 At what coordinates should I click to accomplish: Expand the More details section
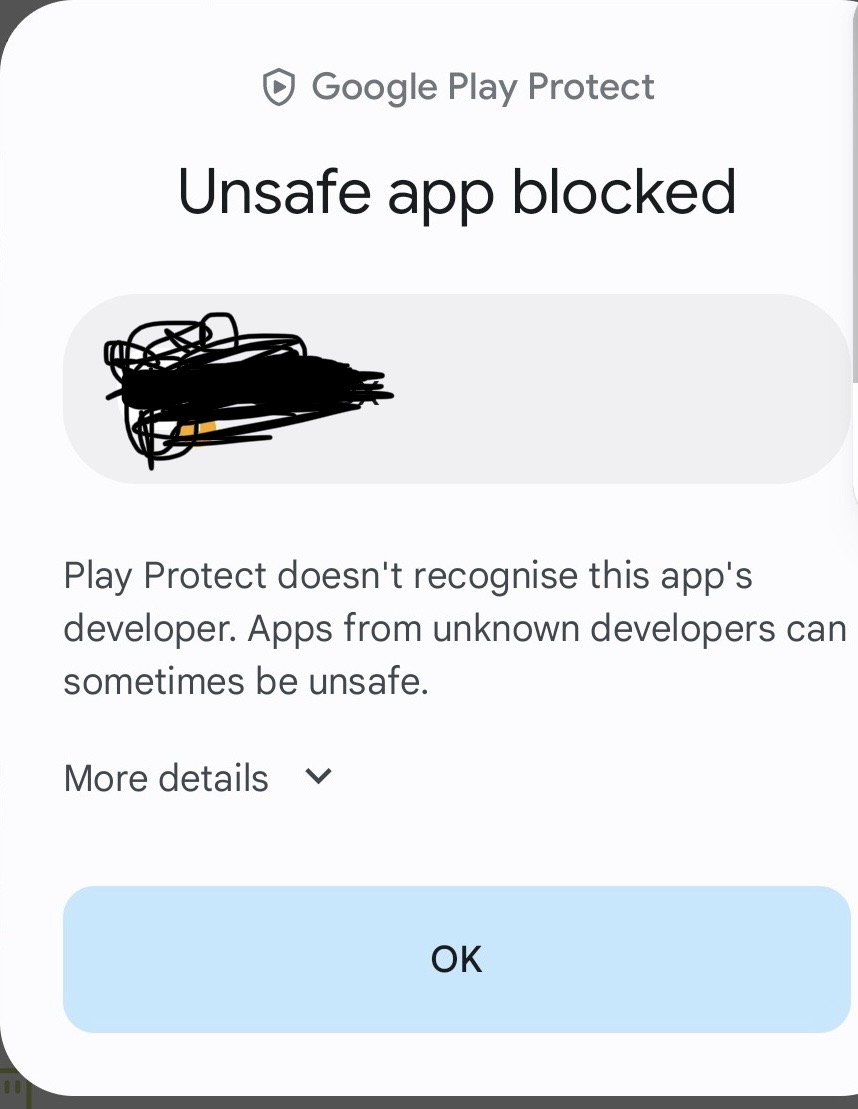click(x=197, y=777)
